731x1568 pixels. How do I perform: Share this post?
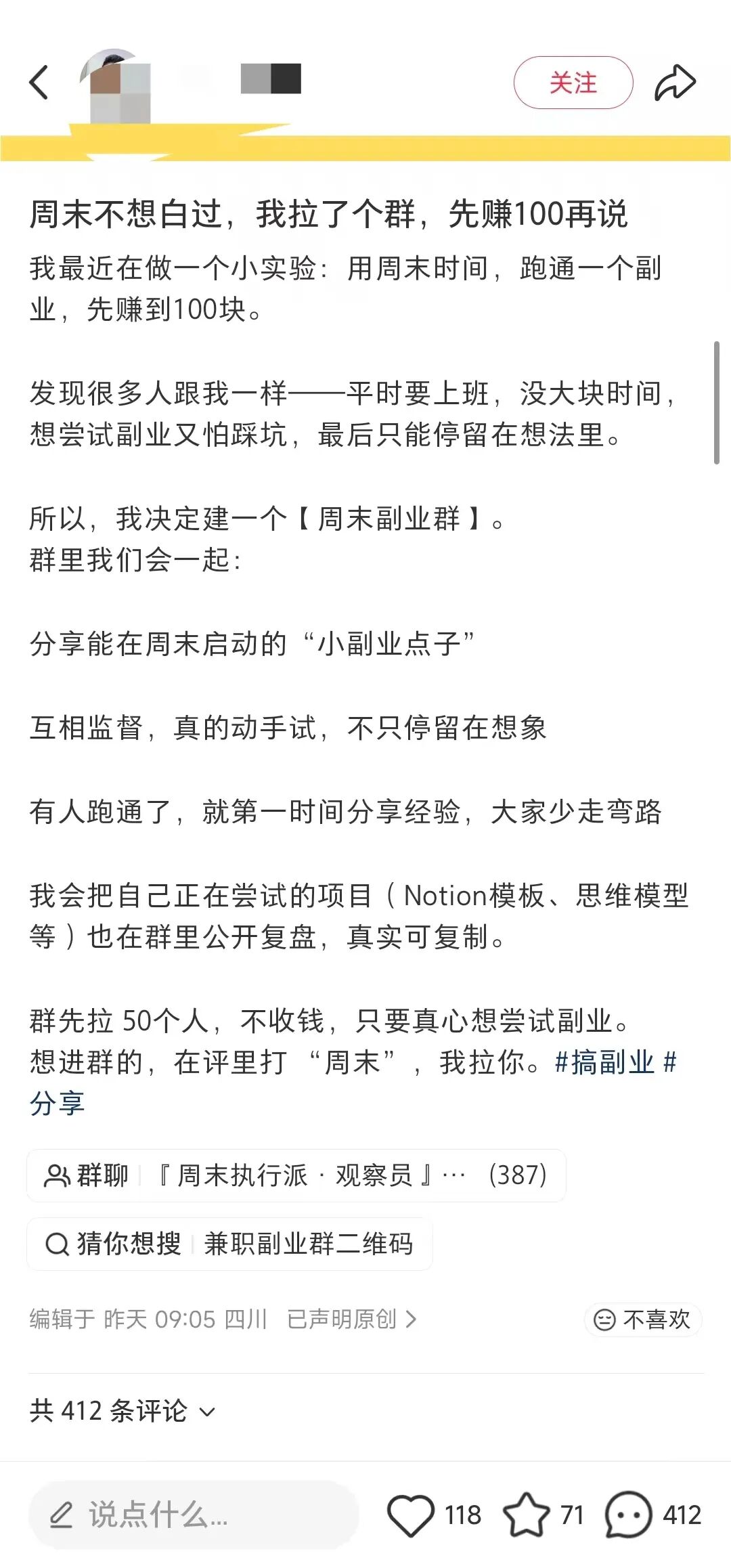coord(675,83)
